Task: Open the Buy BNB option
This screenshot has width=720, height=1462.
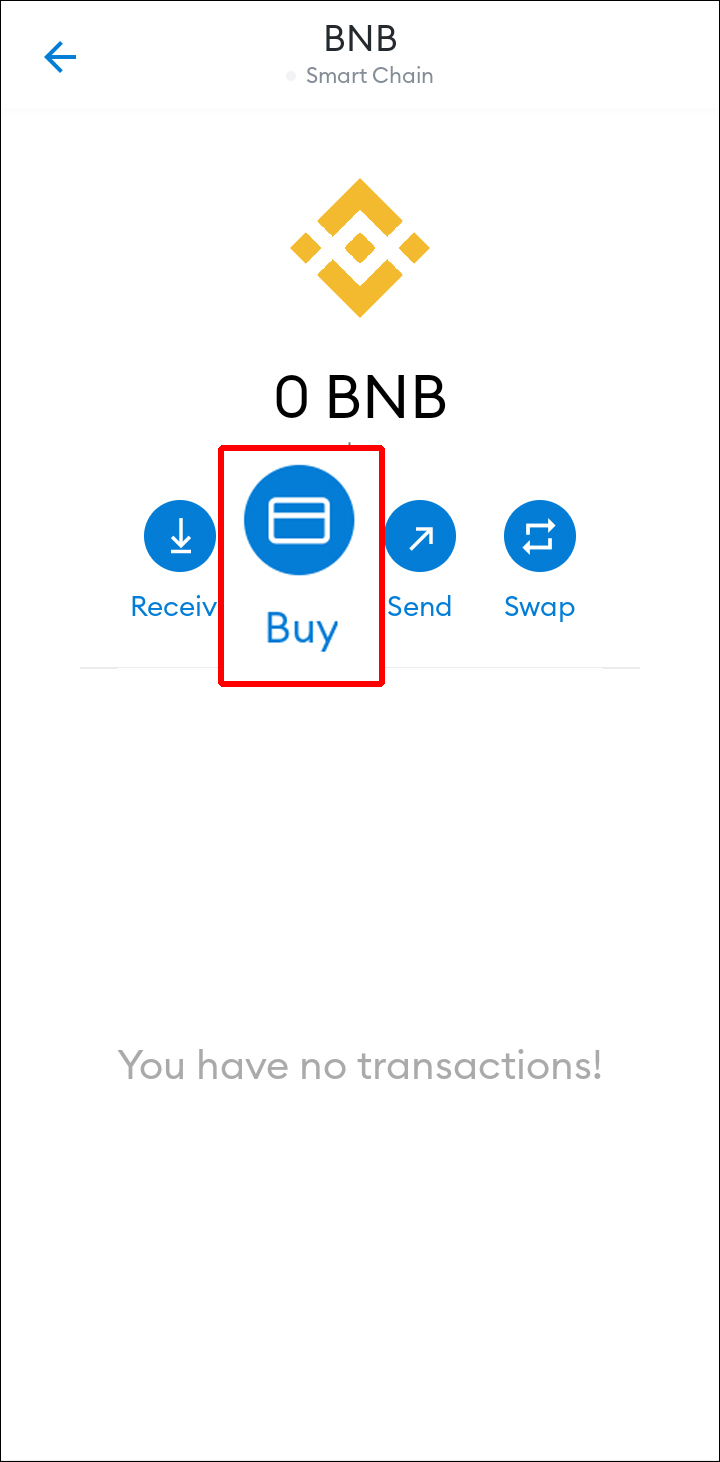Action: click(x=300, y=520)
